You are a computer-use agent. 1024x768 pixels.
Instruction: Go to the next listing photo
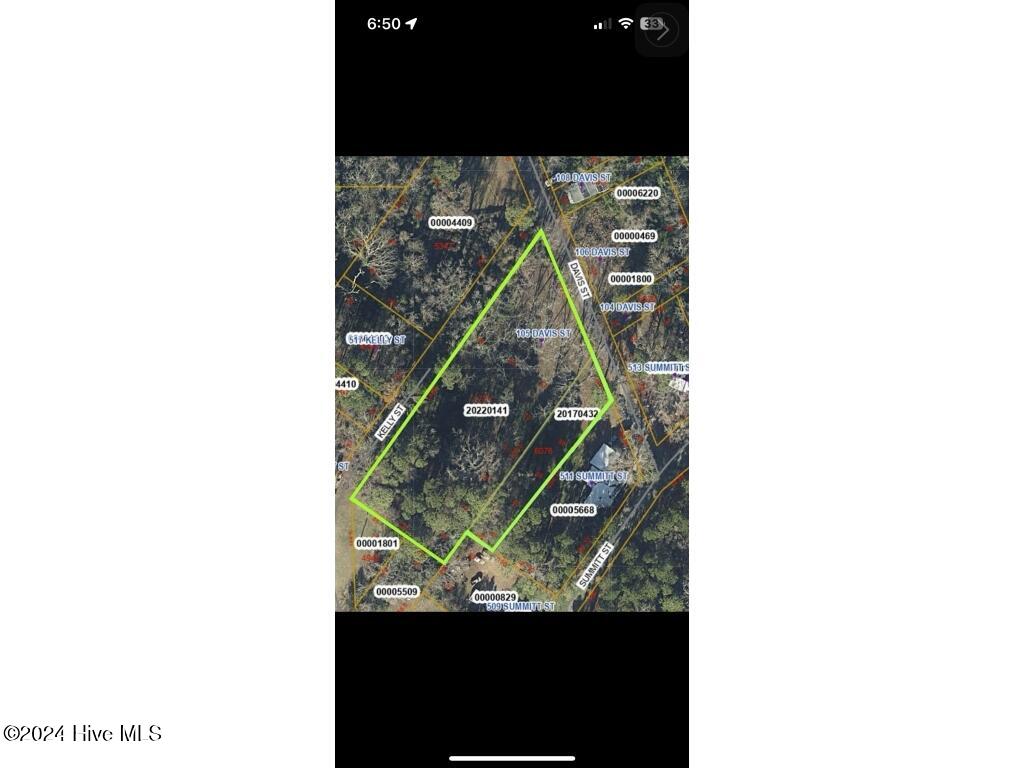[x=662, y=30]
